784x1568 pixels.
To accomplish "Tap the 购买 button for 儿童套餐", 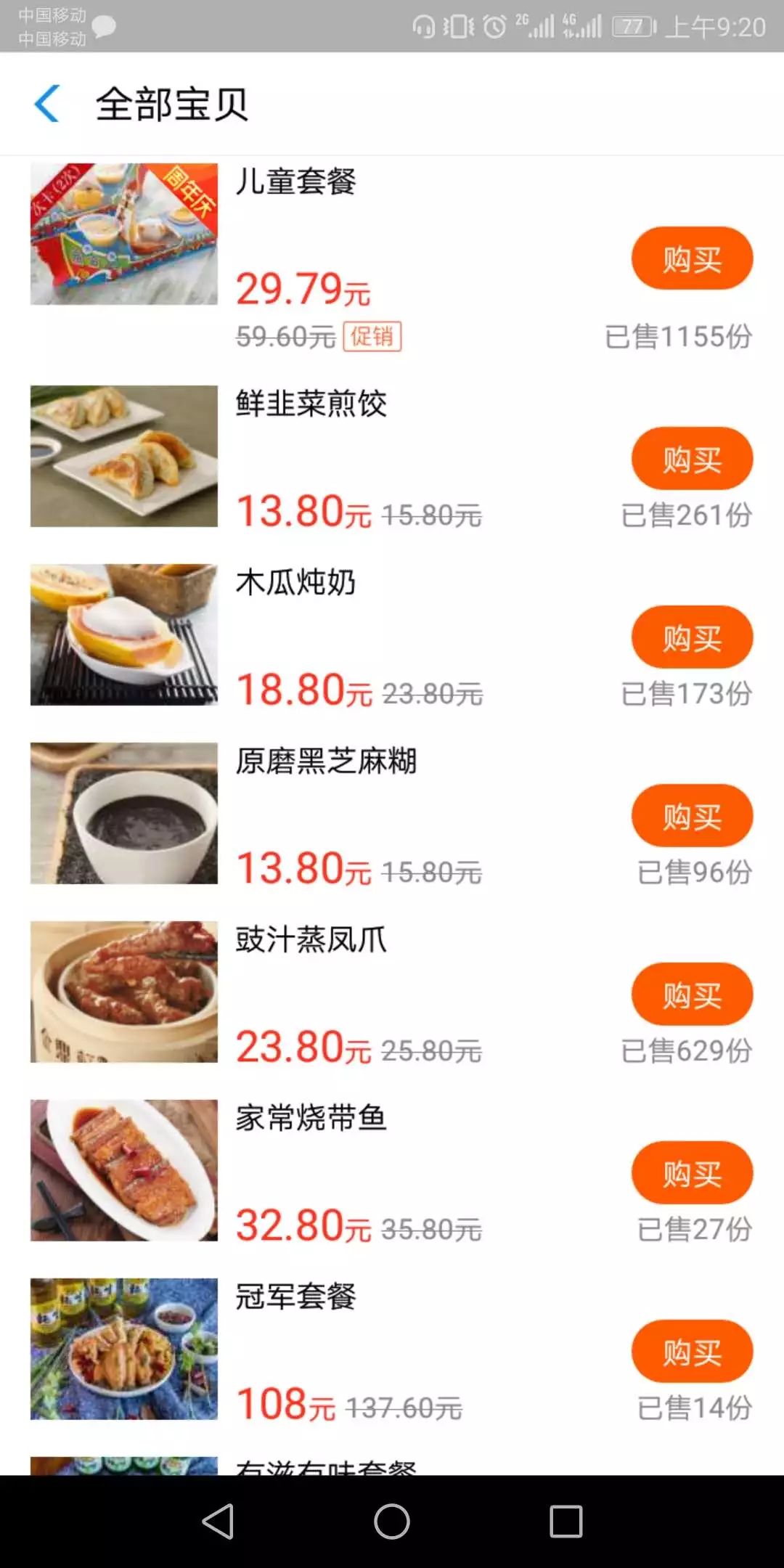I will 691,258.
